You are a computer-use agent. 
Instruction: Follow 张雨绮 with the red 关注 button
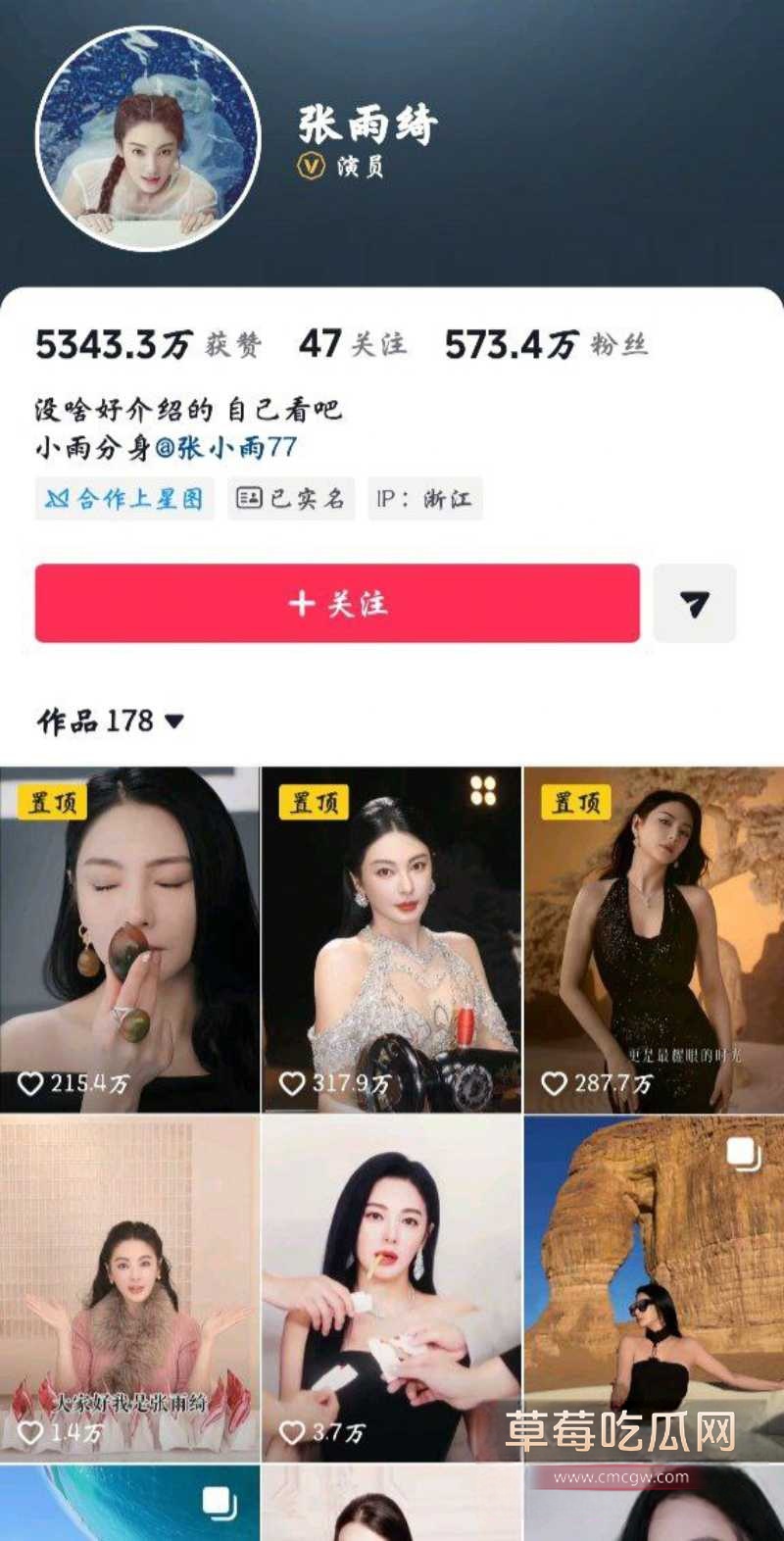click(x=337, y=604)
